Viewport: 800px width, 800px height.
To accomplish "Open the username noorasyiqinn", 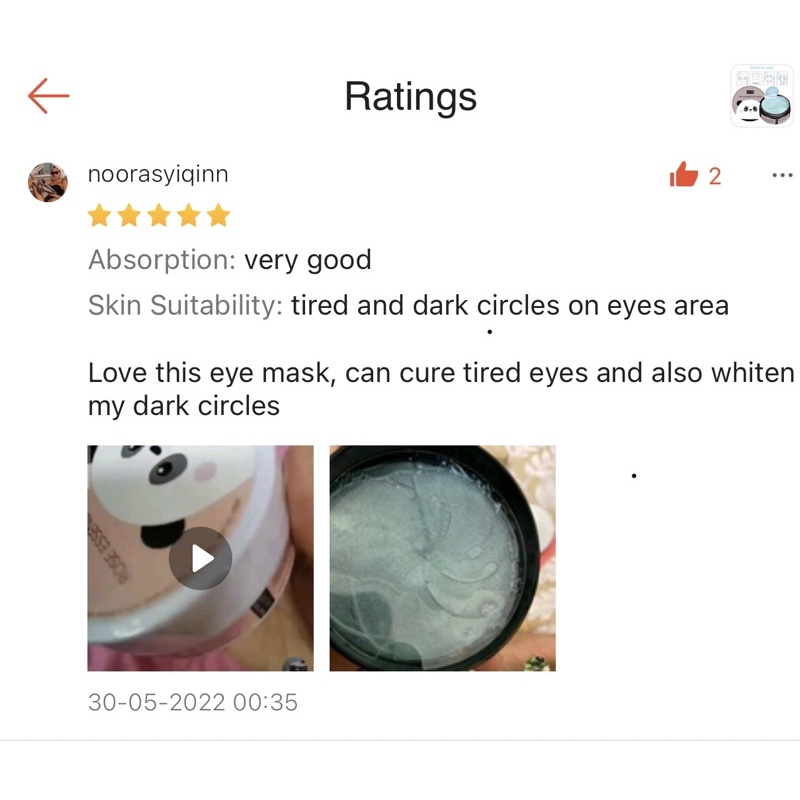I will [x=158, y=174].
